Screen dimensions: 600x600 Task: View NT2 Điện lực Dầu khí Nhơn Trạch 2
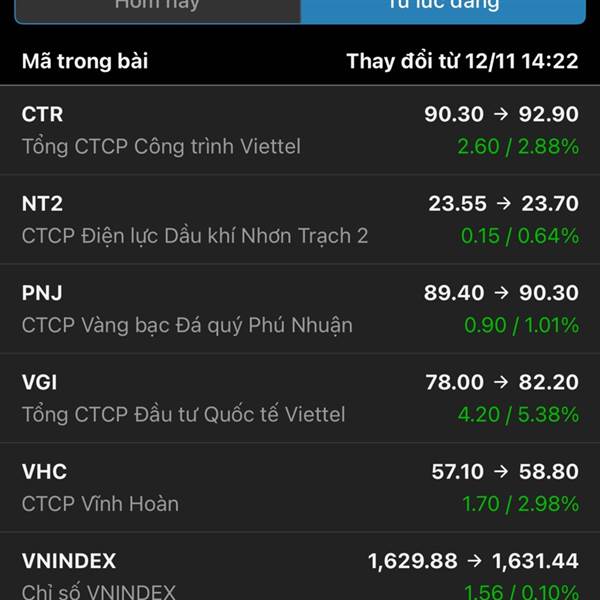point(300,219)
